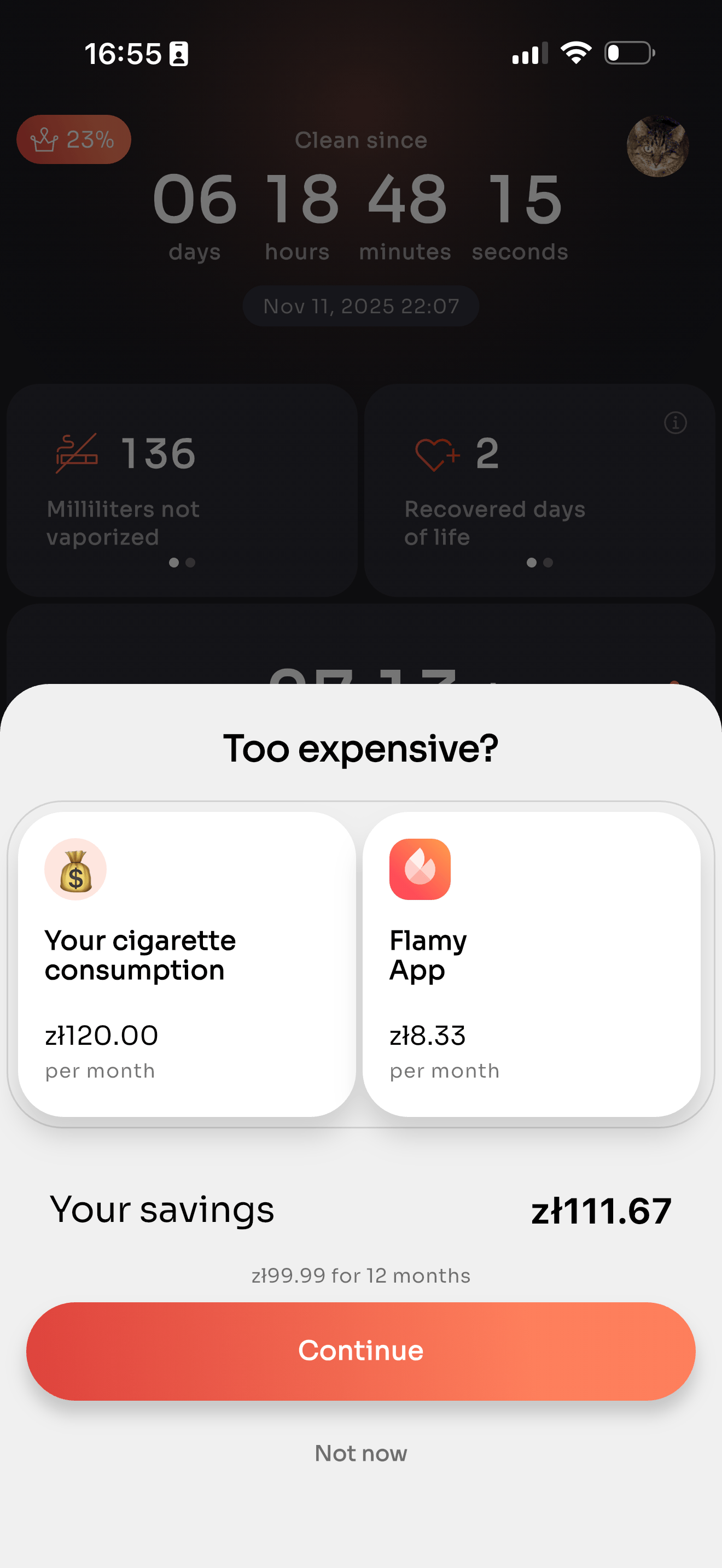This screenshot has height=1568, width=722.
Task: Tap the money bag icon above cigarette consumption
Action: [x=75, y=869]
